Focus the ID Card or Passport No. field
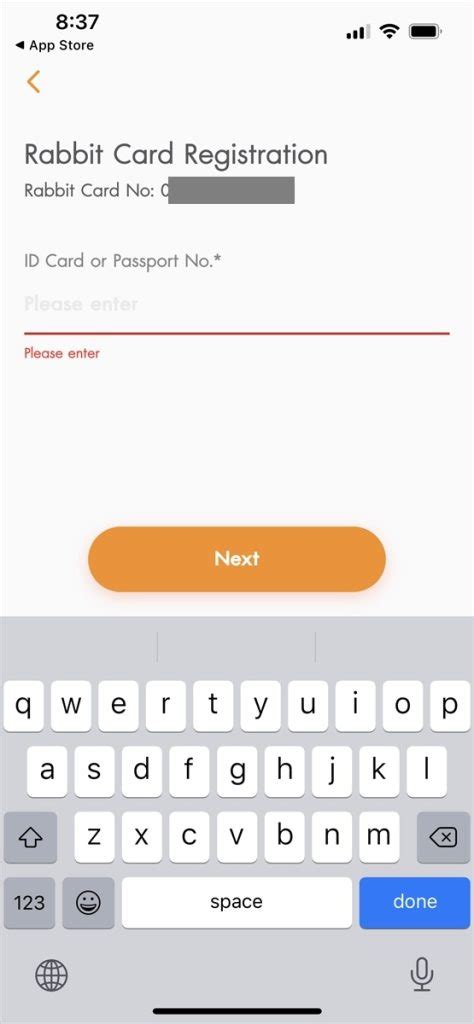 tap(236, 304)
